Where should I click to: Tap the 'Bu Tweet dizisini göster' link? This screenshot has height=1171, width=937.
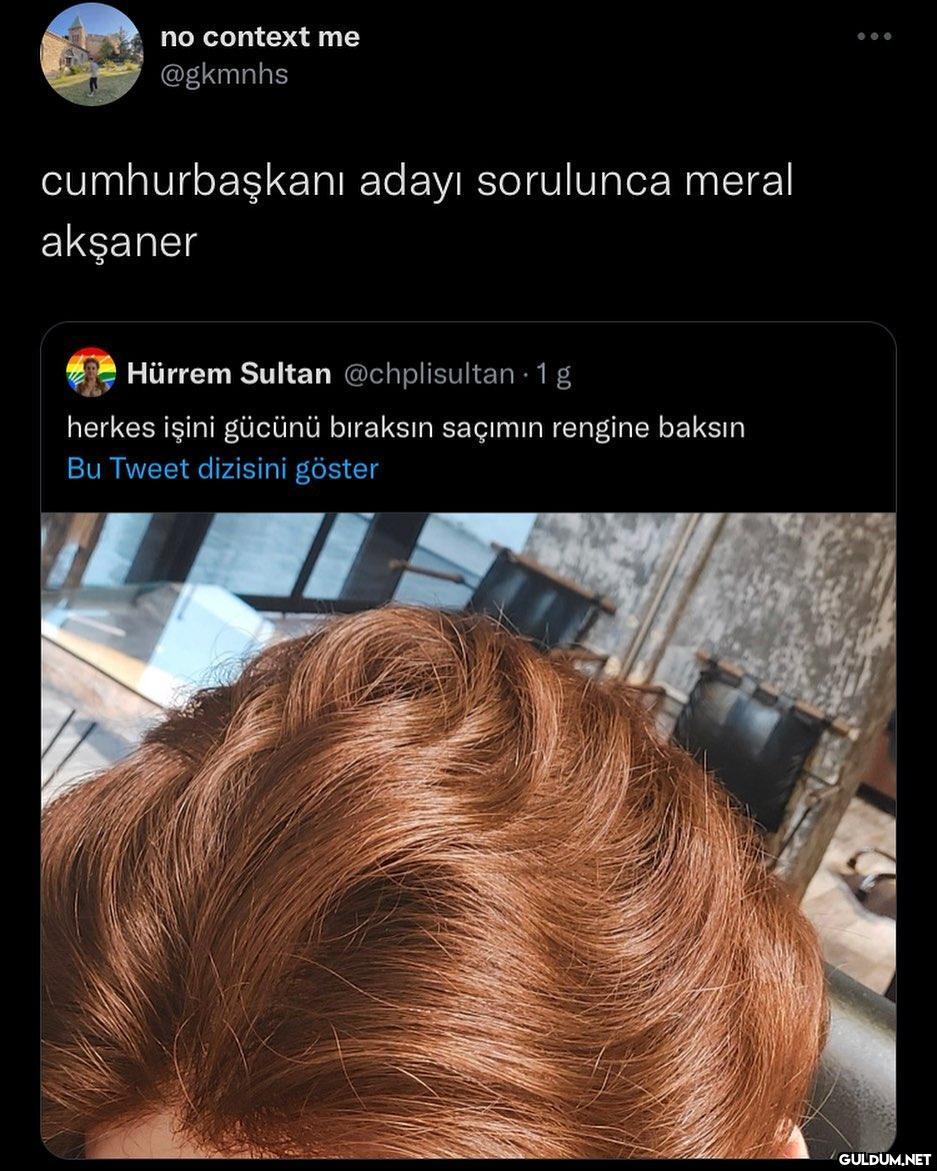(222, 469)
